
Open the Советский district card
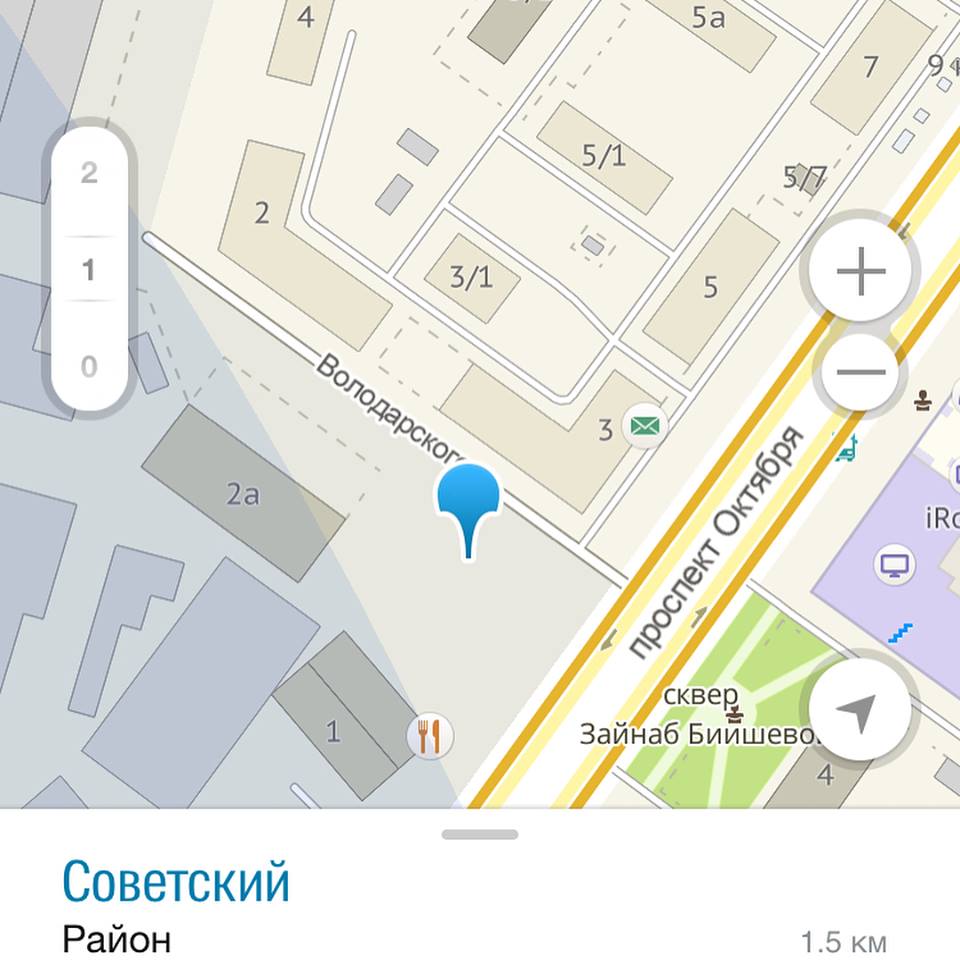tap(176, 881)
